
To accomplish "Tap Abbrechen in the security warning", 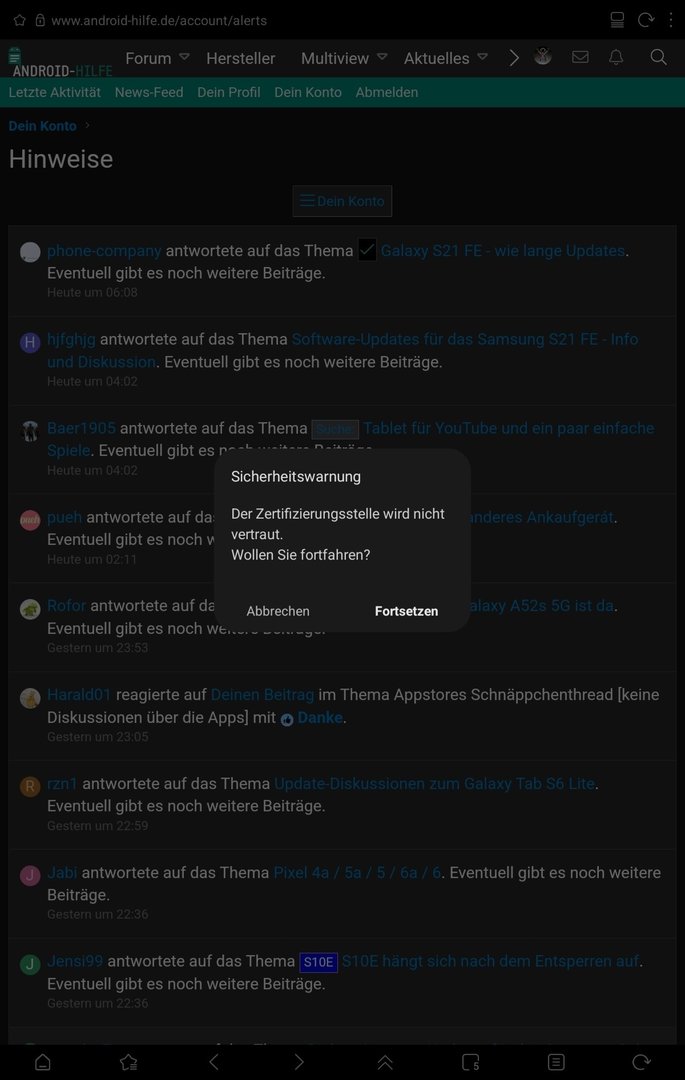I will pyautogui.click(x=278, y=611).
